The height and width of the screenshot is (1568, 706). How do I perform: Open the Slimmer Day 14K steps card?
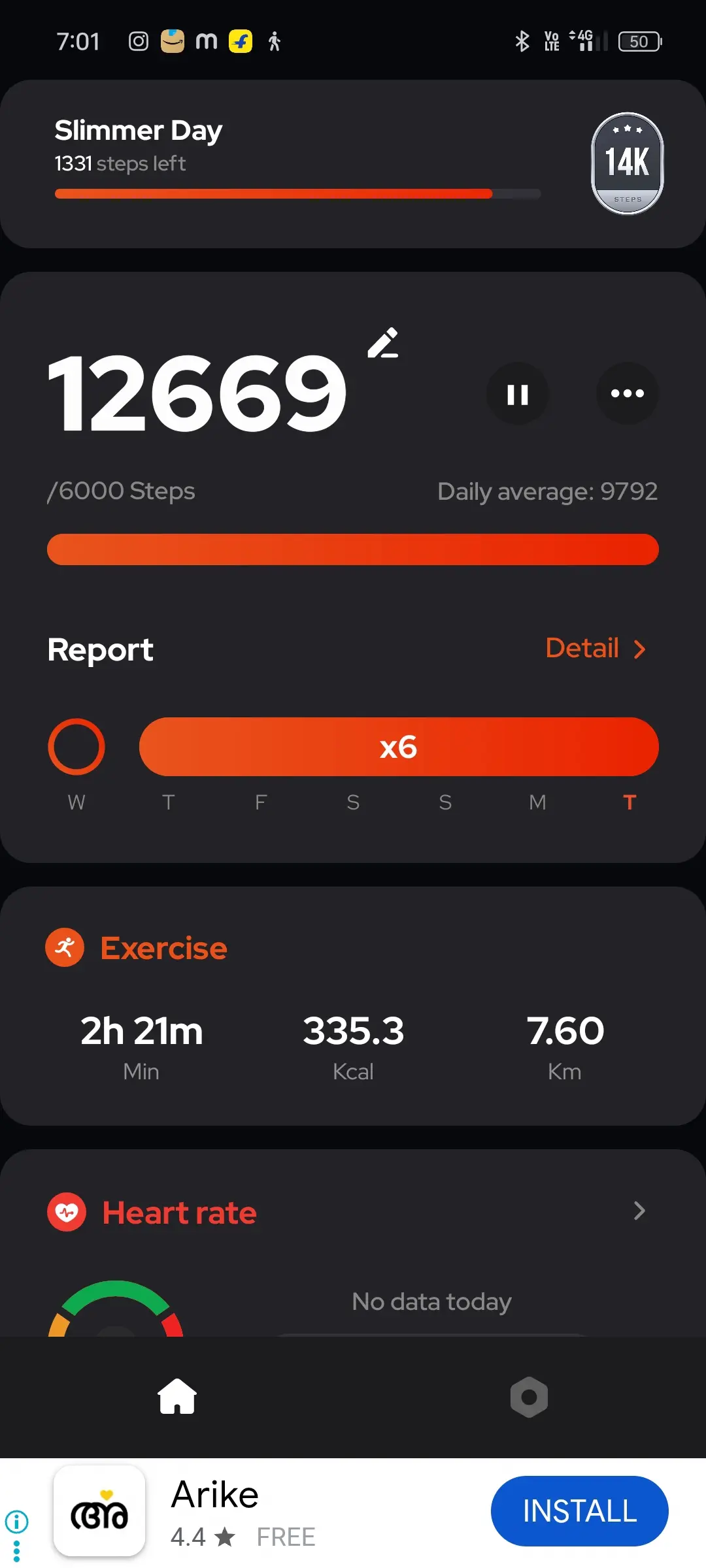(353, 164)
